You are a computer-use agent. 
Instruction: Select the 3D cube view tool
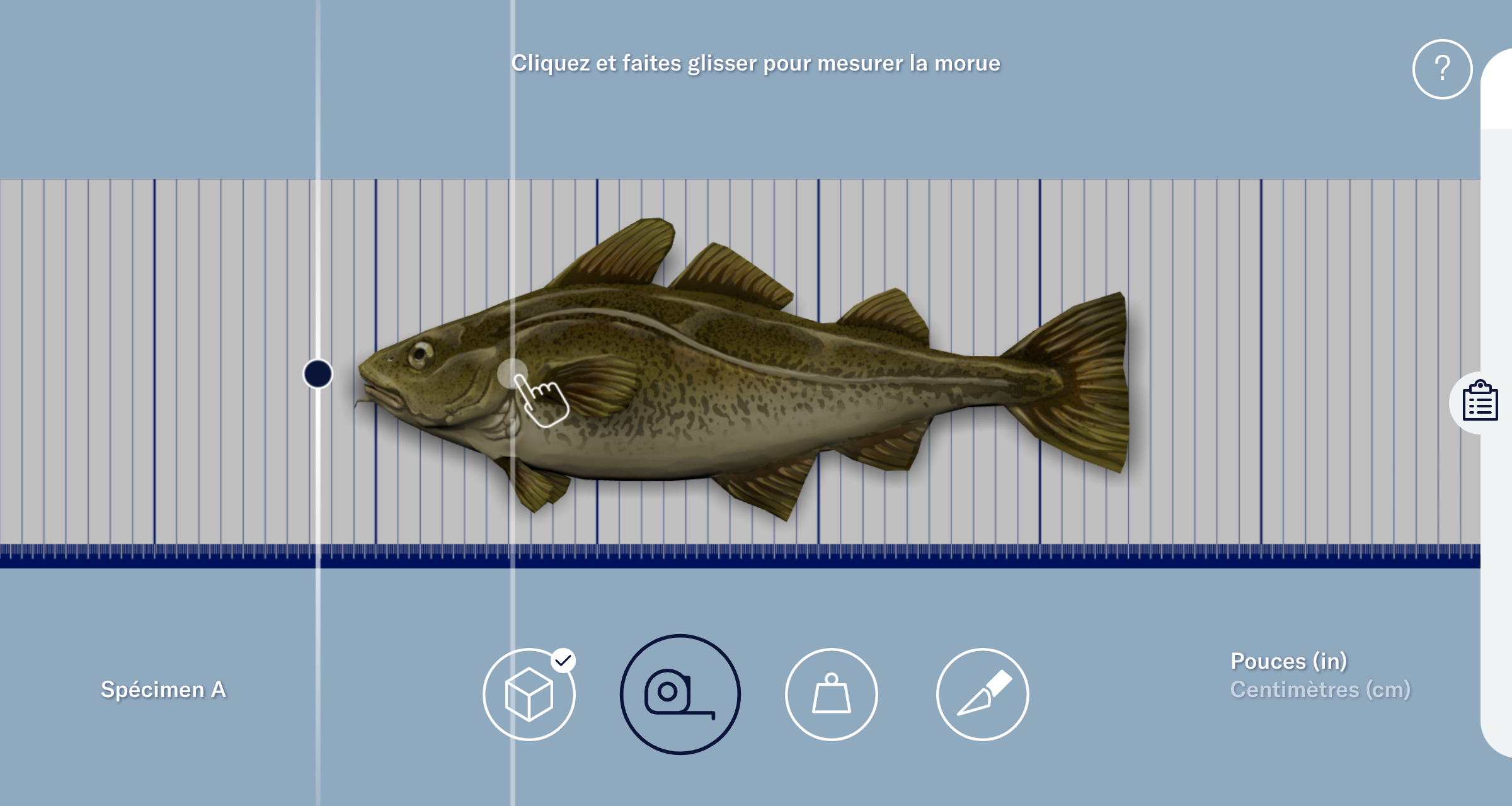point(529,694)
